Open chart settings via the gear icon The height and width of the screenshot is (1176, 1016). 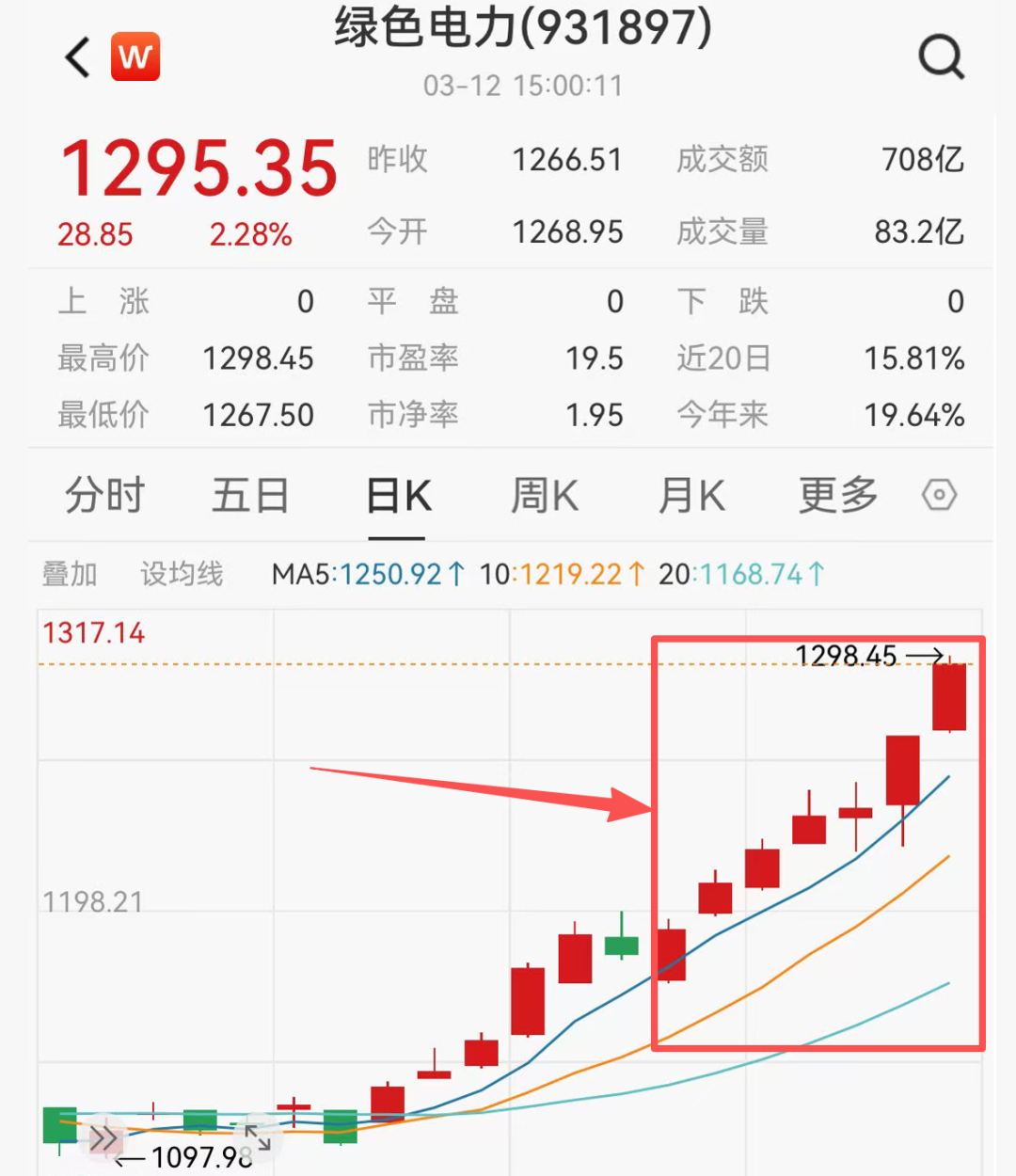(x=939, y=493)
